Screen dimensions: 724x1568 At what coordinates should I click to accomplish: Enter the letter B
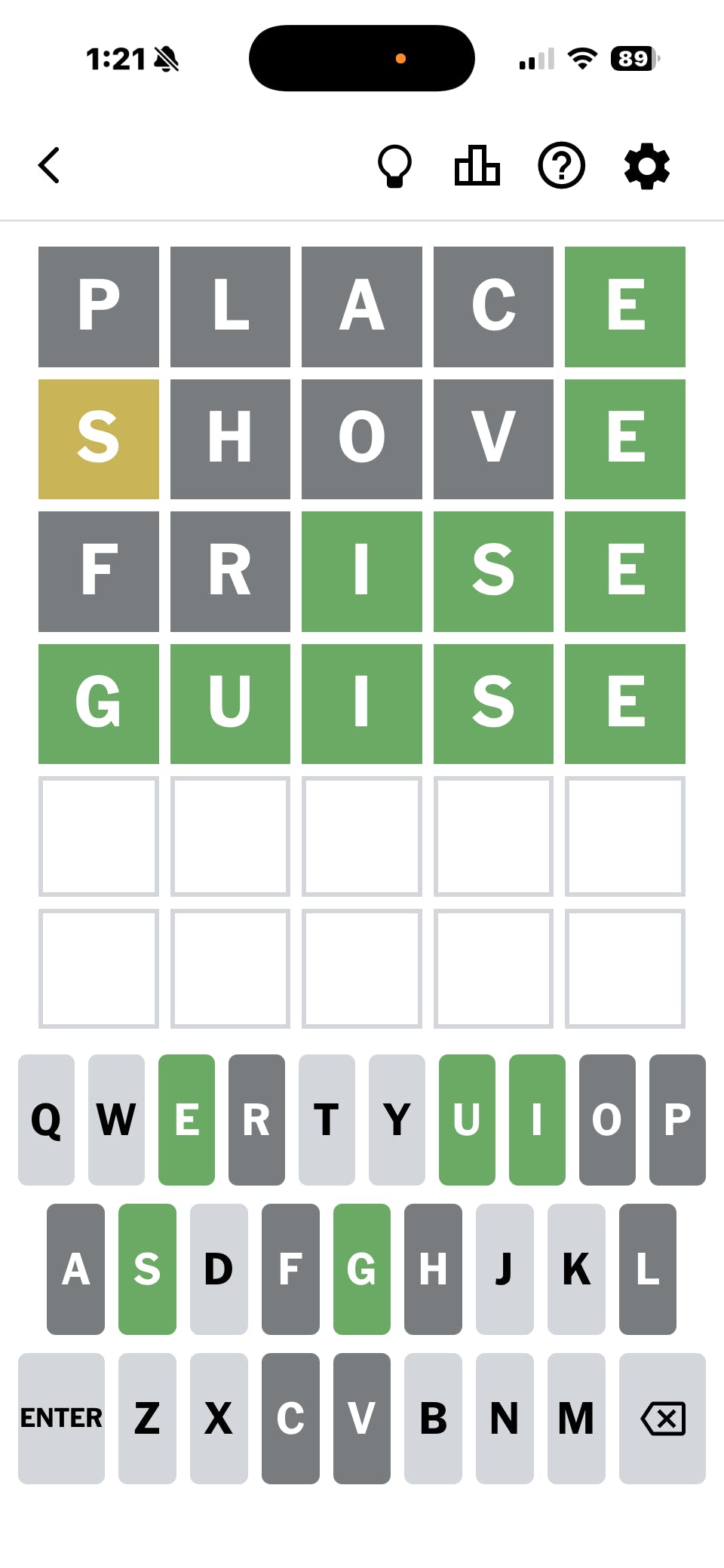click(x=433, y=1418)
